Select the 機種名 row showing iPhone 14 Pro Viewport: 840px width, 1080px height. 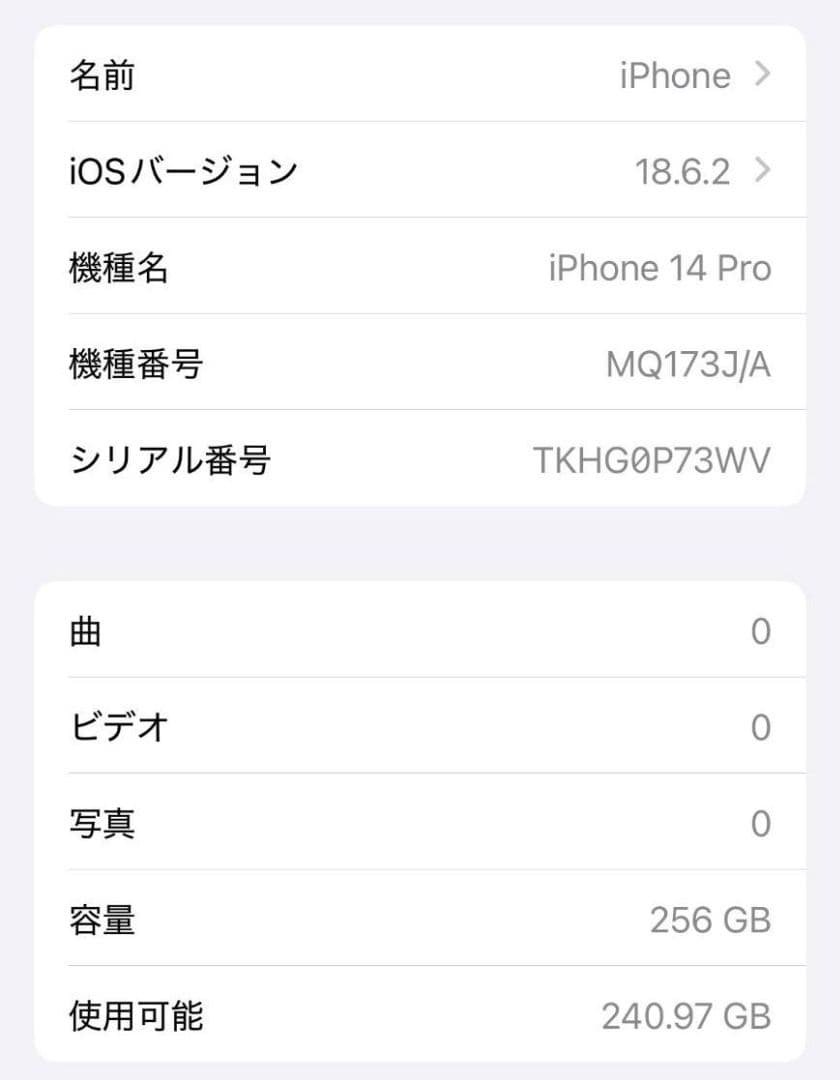420,267
